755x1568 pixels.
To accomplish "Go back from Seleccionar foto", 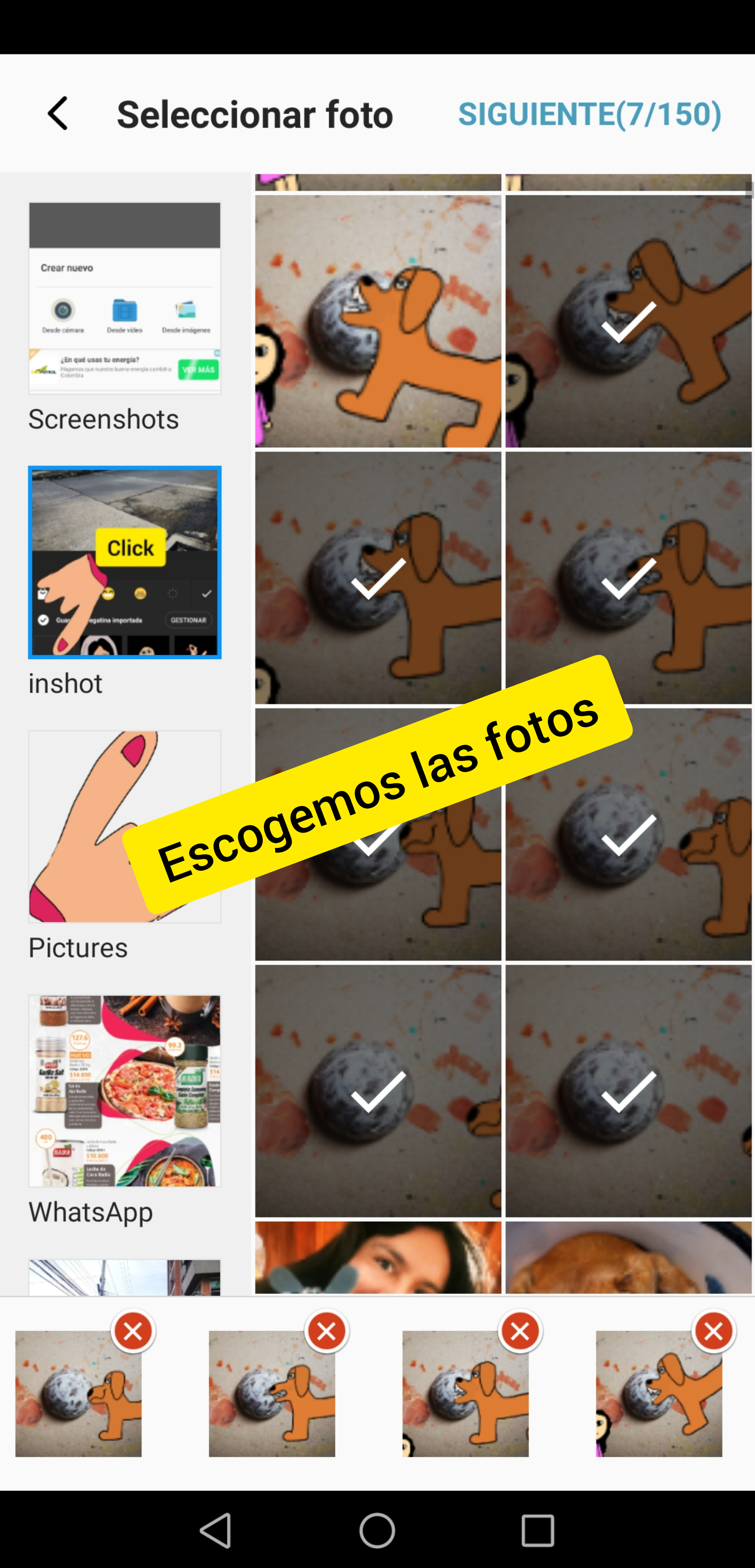I will (x=58, y=113).
